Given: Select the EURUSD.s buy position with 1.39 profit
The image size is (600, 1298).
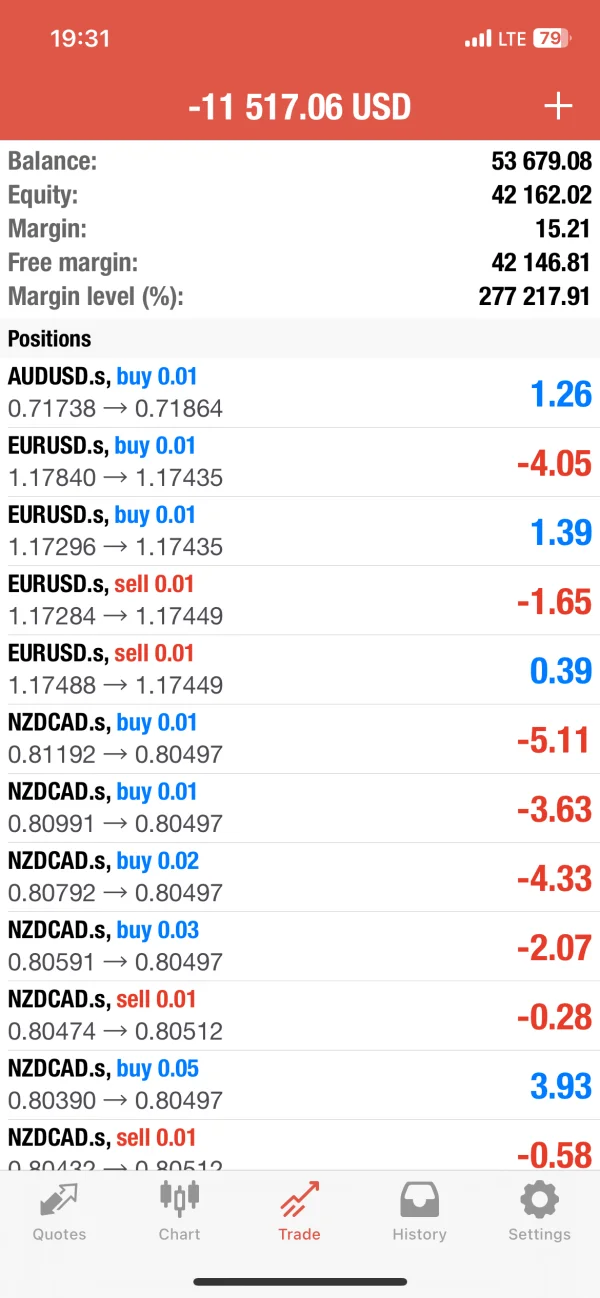Looking at the screenshot, I should [x=300, y=531].
